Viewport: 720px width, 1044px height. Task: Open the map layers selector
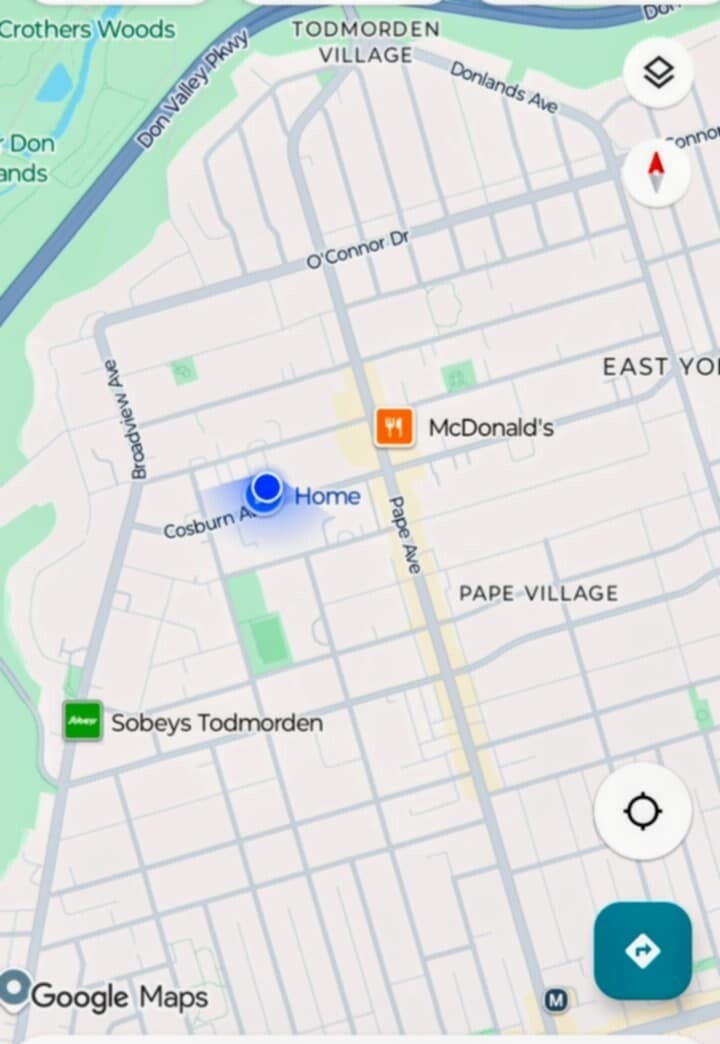[658, 73]
